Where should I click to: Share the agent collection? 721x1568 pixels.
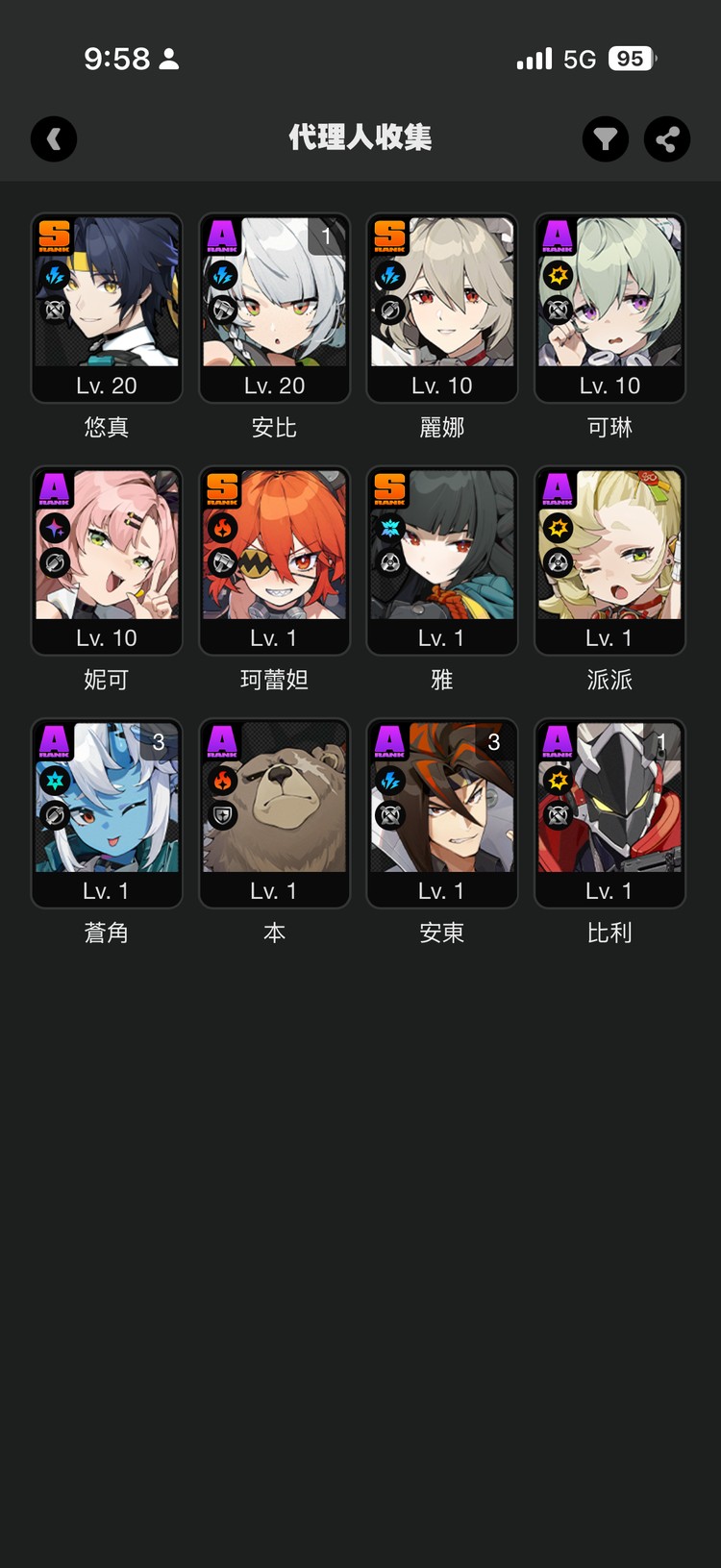(666, 139)
